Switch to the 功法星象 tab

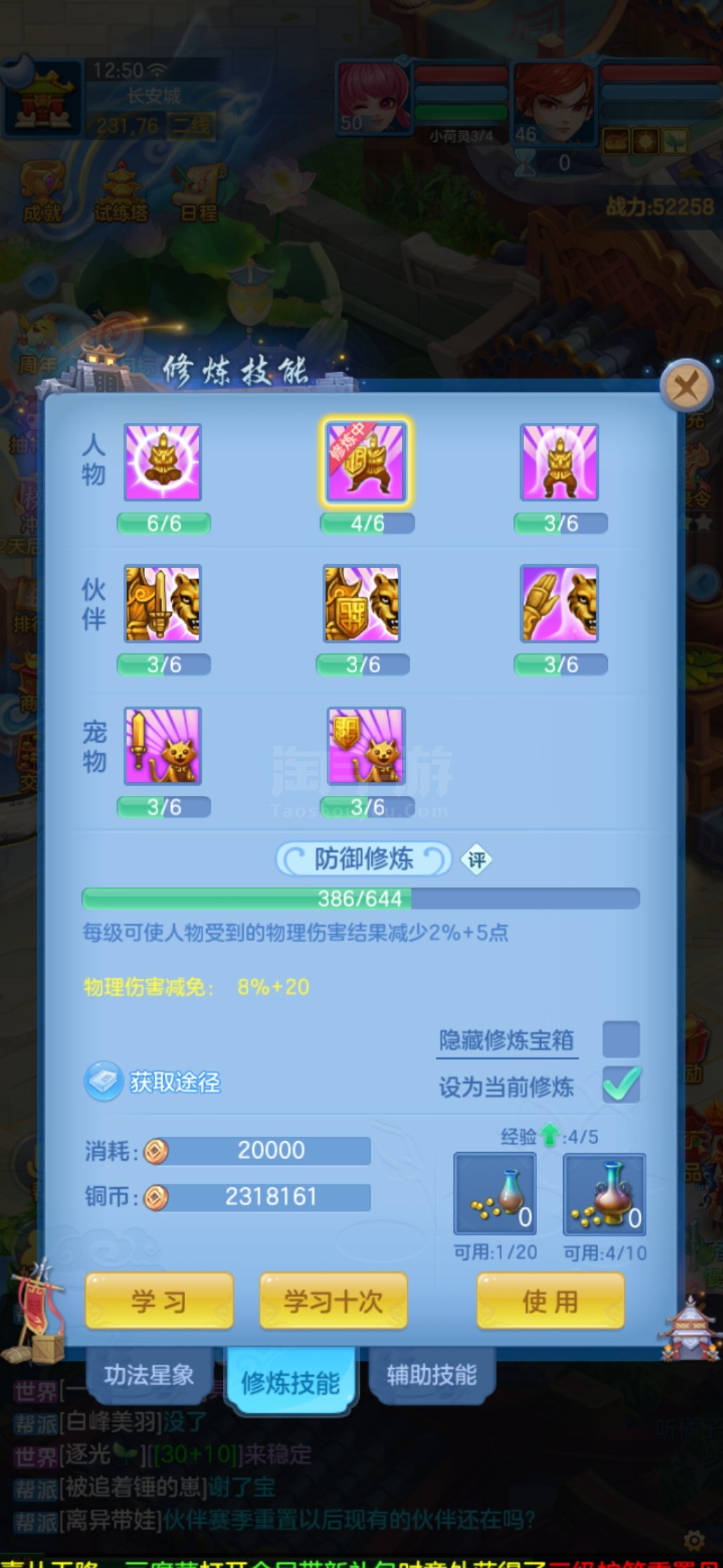pyautogui.click(x=149, y=1375)
